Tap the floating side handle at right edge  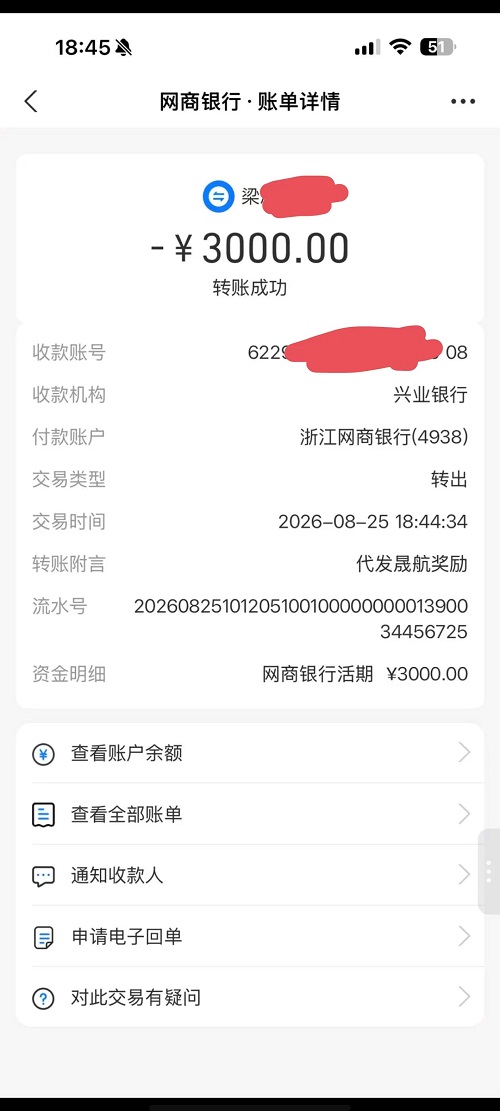(489, 871)
